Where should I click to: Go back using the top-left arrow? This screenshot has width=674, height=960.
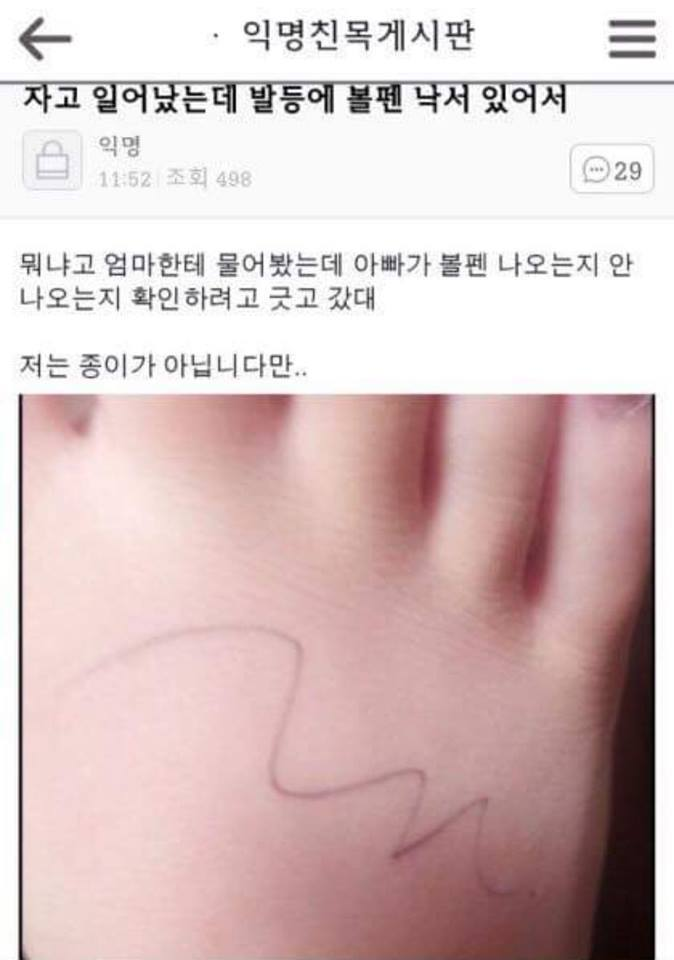pyautogui.click(x=45, y=40)
